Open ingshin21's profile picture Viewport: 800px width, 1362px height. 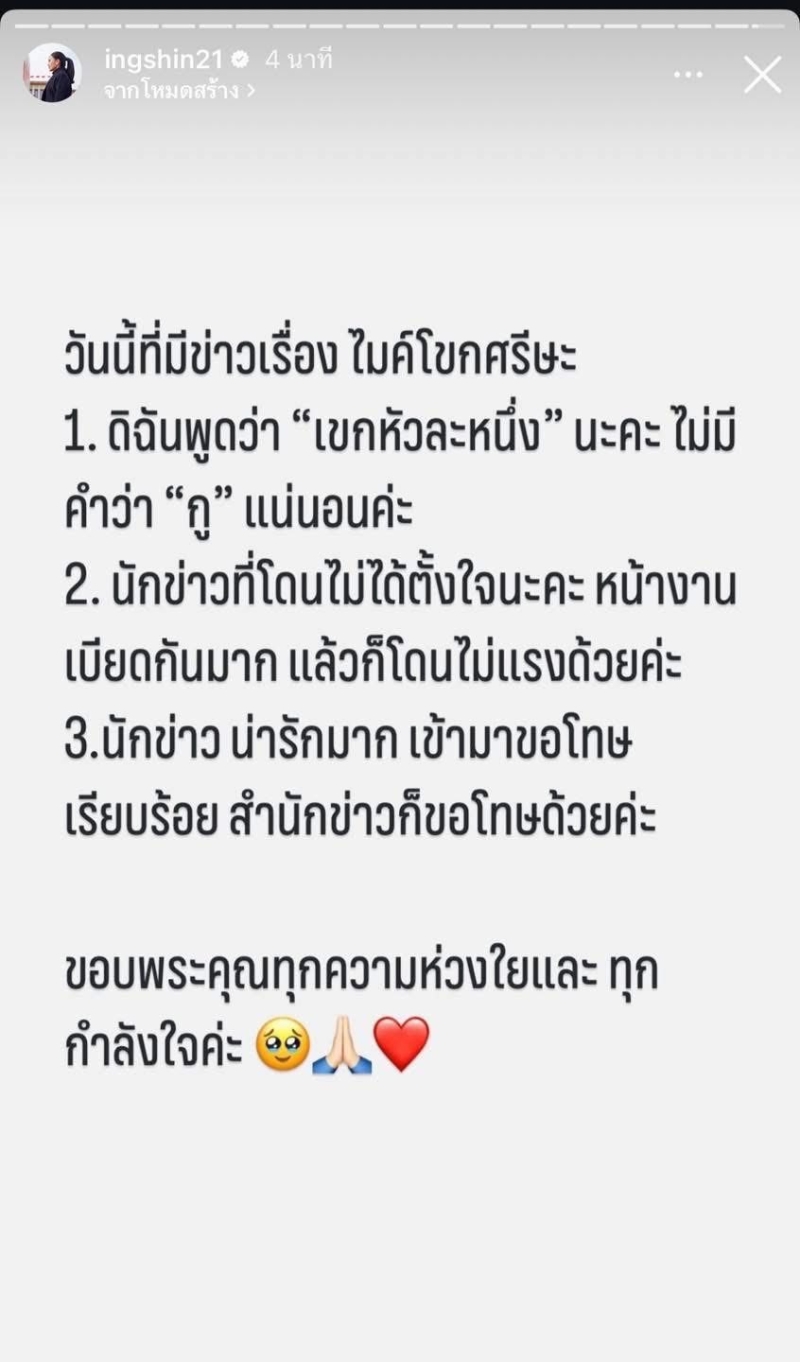[x=52, y=73]
